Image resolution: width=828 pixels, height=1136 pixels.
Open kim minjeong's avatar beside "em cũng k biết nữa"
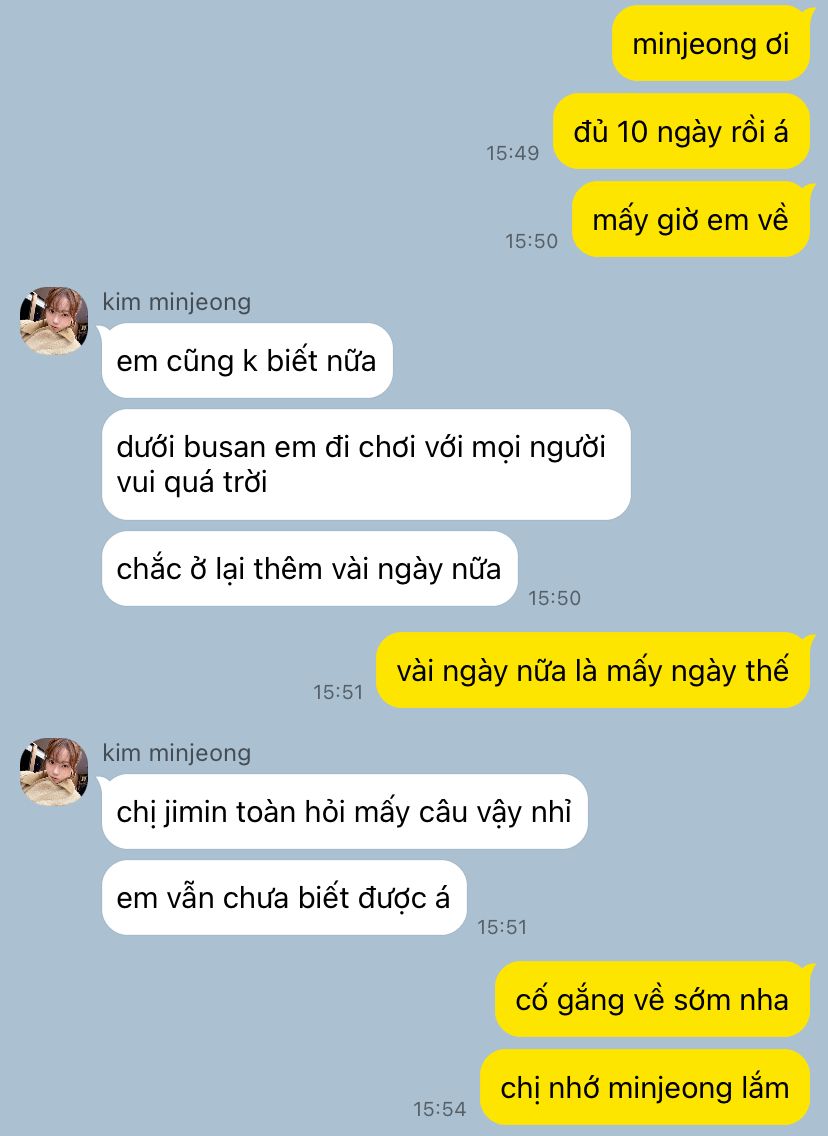click(54, 321)
